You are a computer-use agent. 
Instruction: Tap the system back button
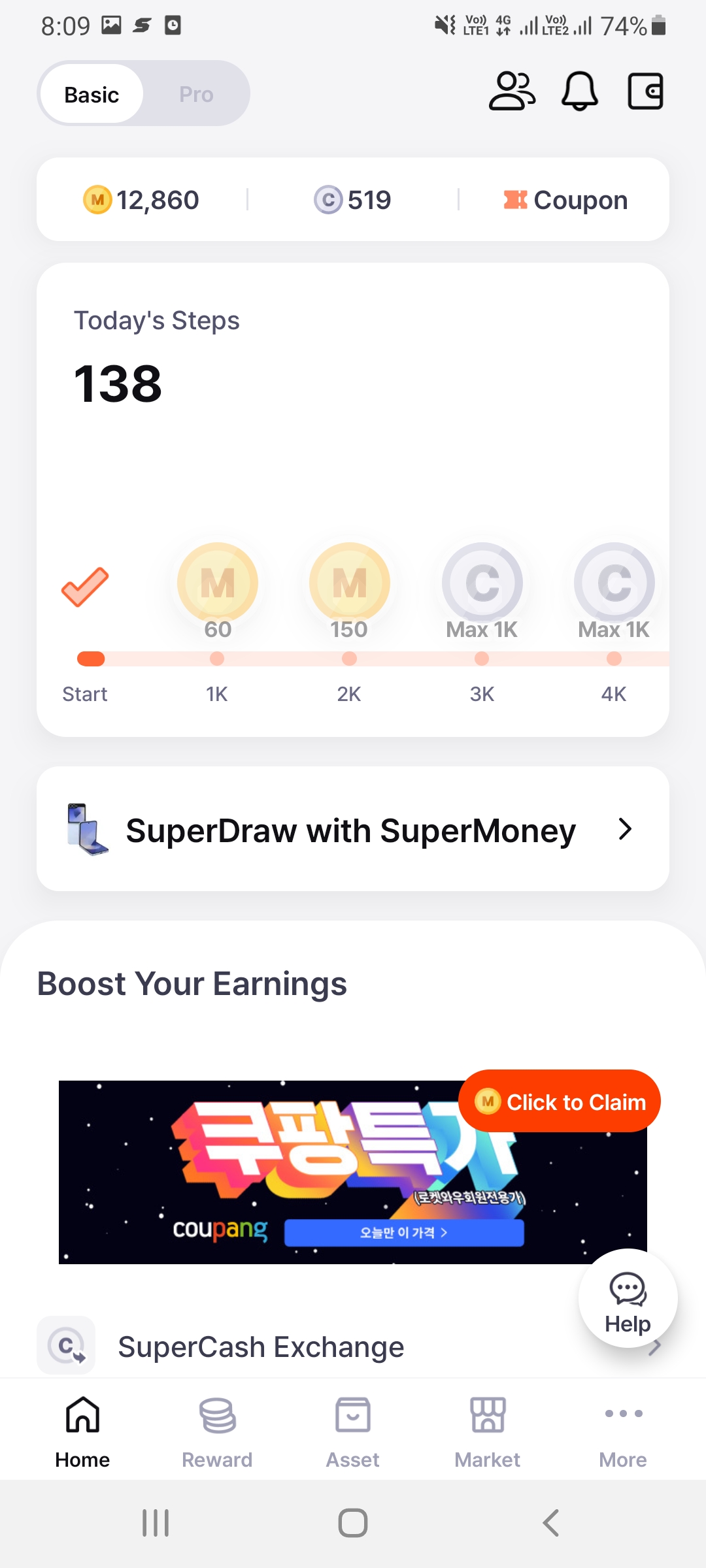551,1523
